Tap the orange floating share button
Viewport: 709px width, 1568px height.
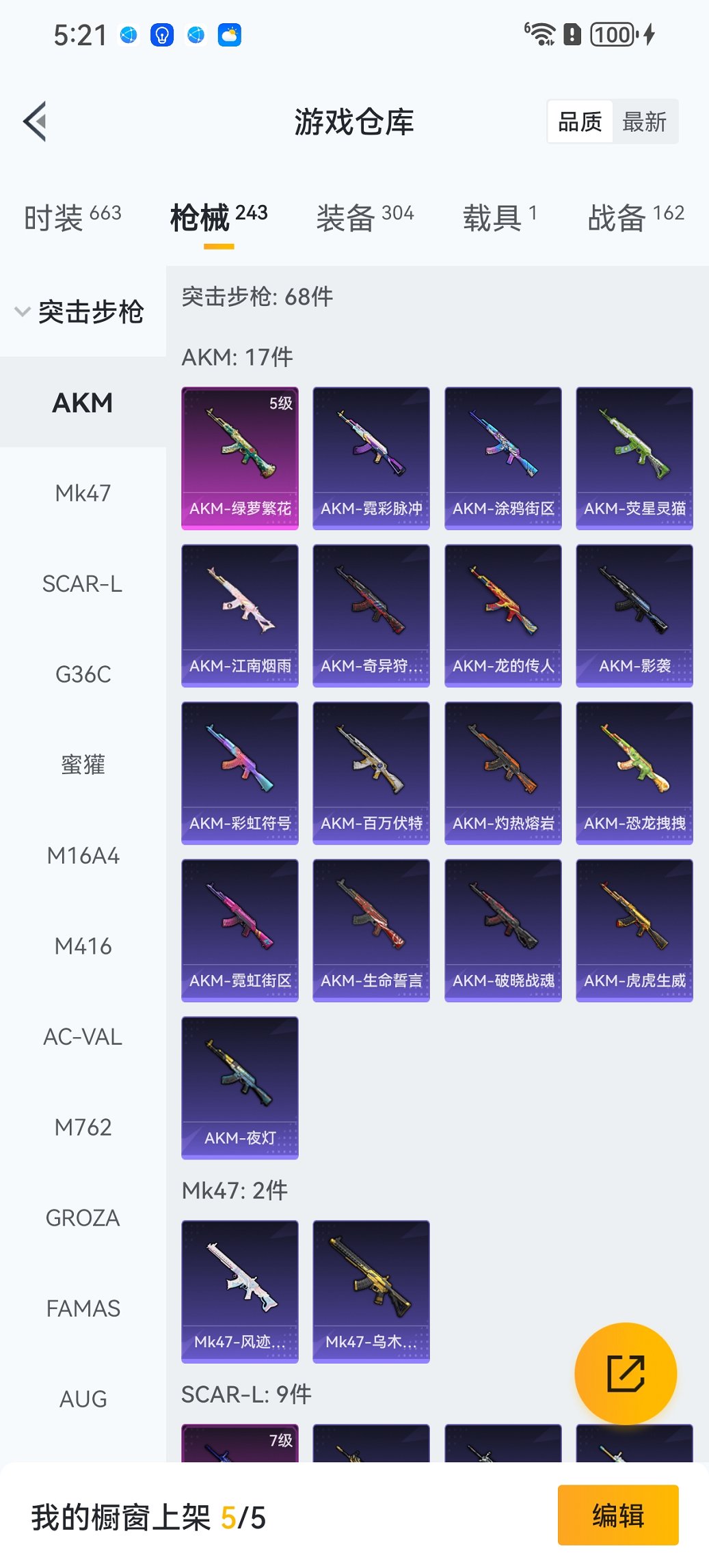pyautogui.click(x=626, y=1373)
